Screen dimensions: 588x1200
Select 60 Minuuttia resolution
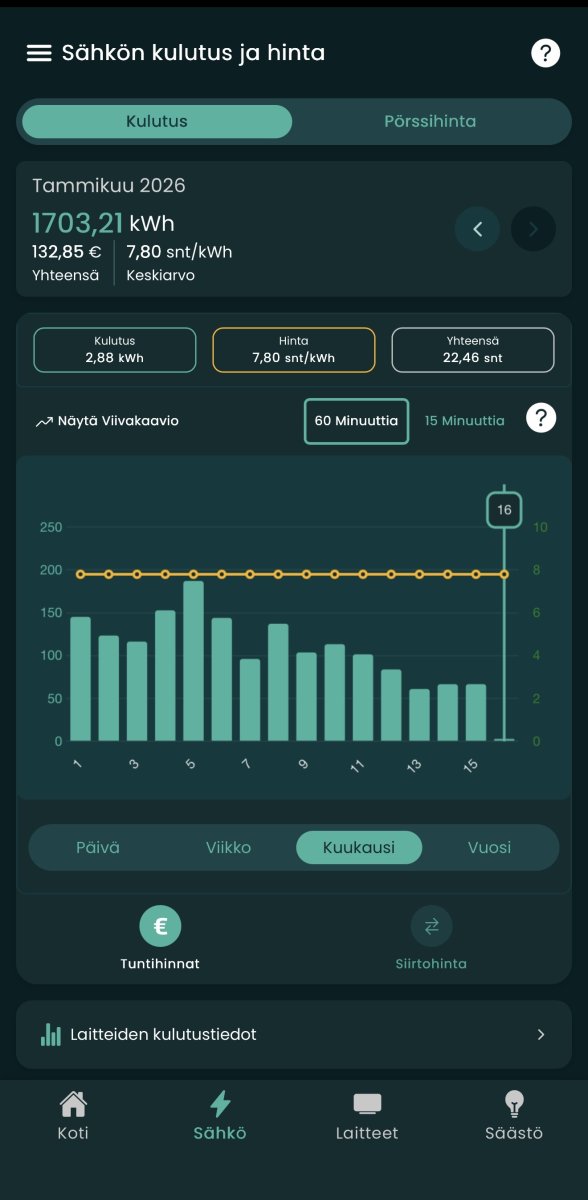coord(356,421)
